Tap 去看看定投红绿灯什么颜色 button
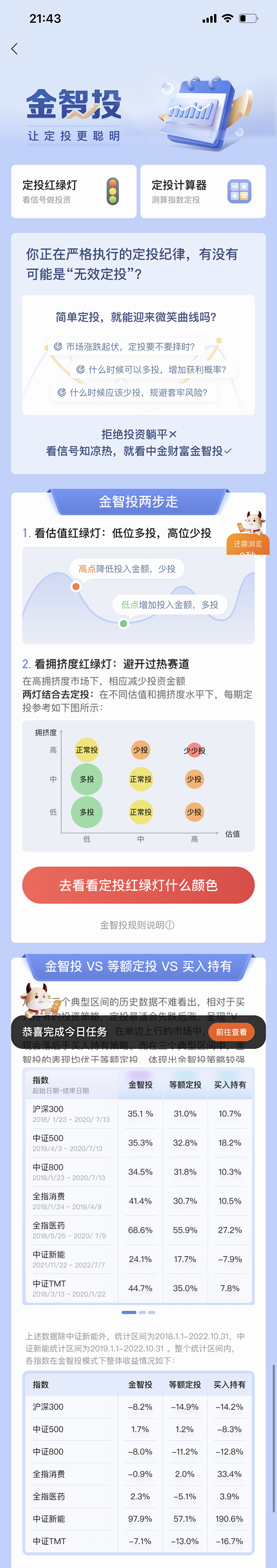 (138, 884)
